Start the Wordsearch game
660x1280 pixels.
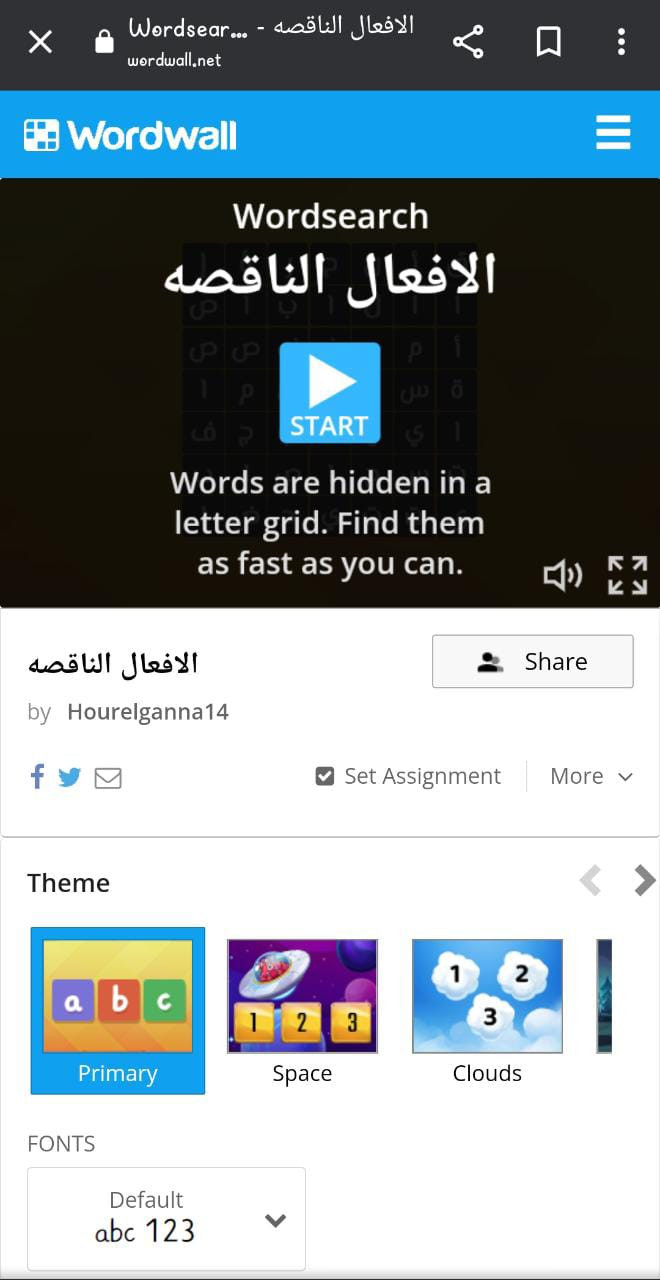tap(330, 392)
